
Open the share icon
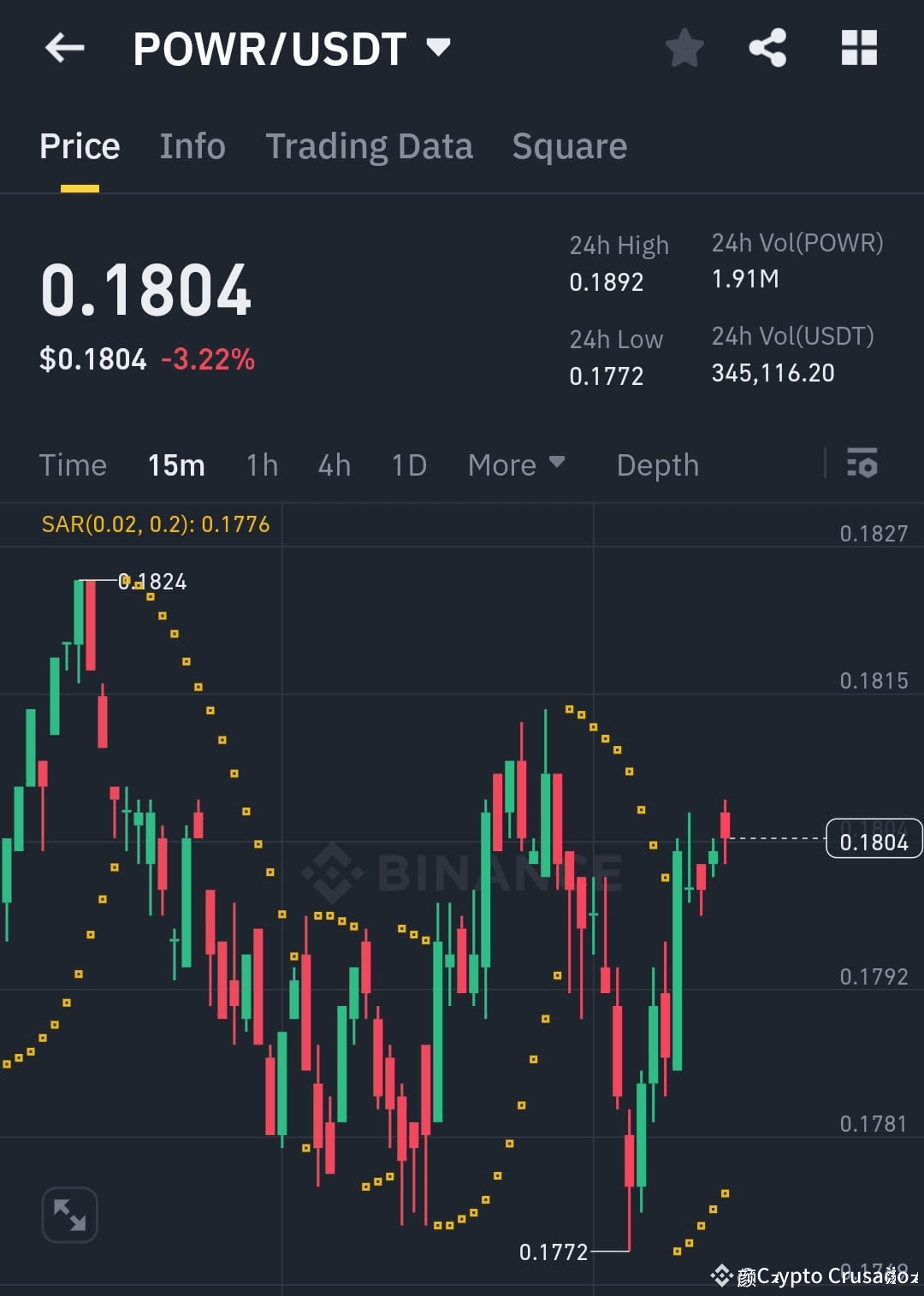767,48
